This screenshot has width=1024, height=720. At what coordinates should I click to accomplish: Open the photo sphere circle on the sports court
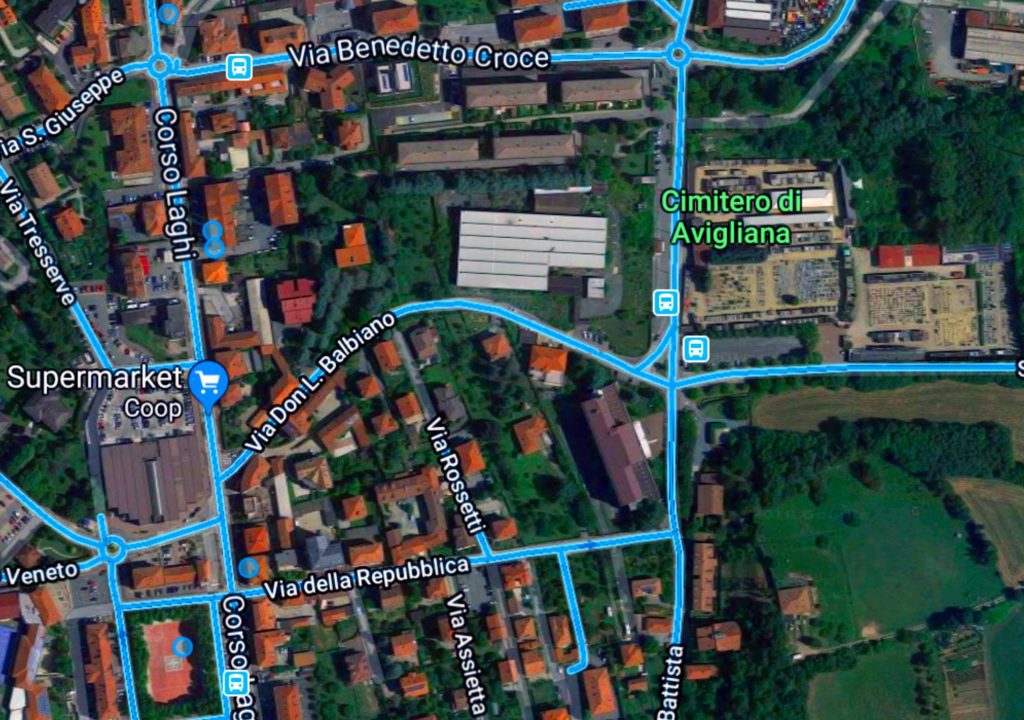[x=181, y=646]
